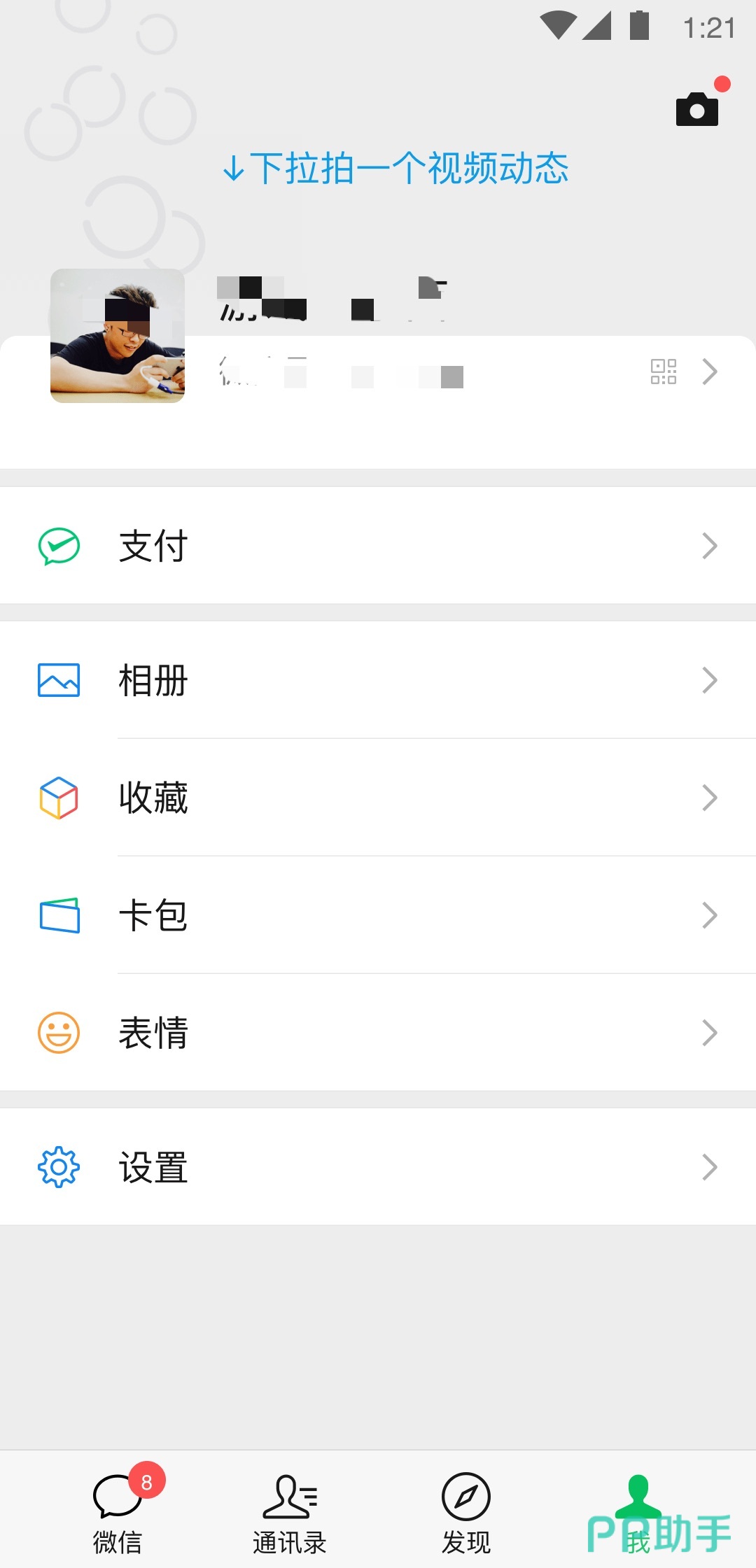Image resolution: width=756 pixels, height=1568 pixels.
Task: Switch to the 通讯录 contacts tab
Action: coord(290,1510)
